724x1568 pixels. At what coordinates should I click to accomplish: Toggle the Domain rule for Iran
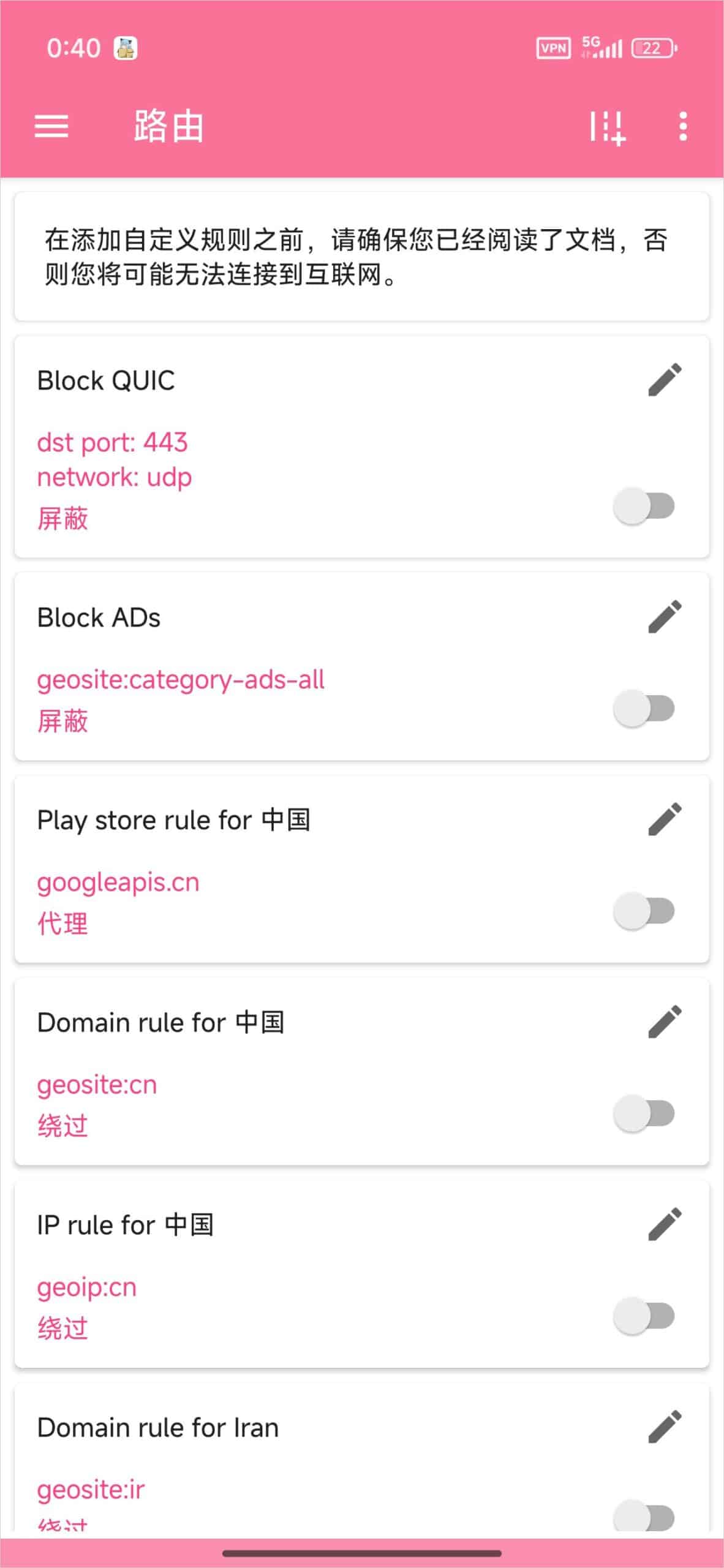(644, 1517)
